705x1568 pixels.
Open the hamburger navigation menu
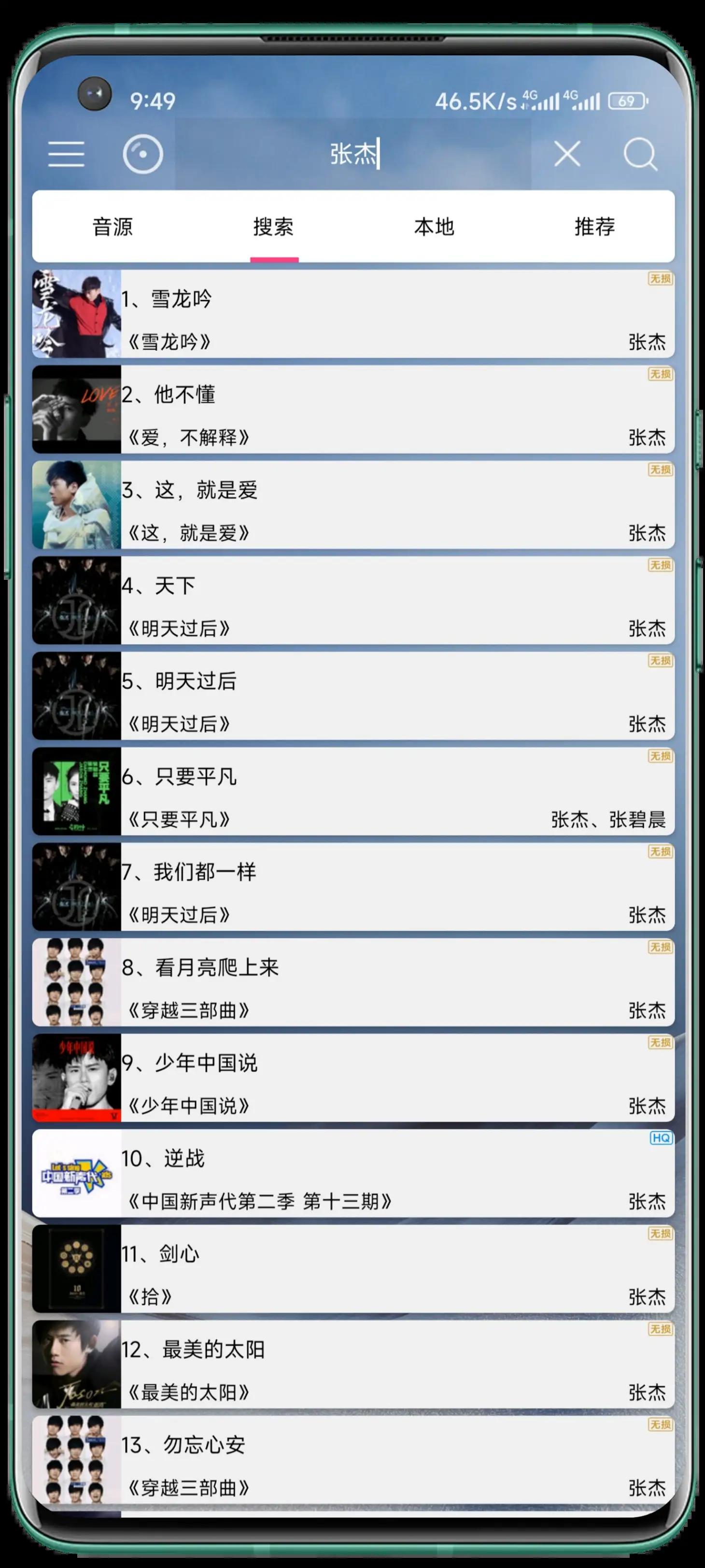coord(67,155)
